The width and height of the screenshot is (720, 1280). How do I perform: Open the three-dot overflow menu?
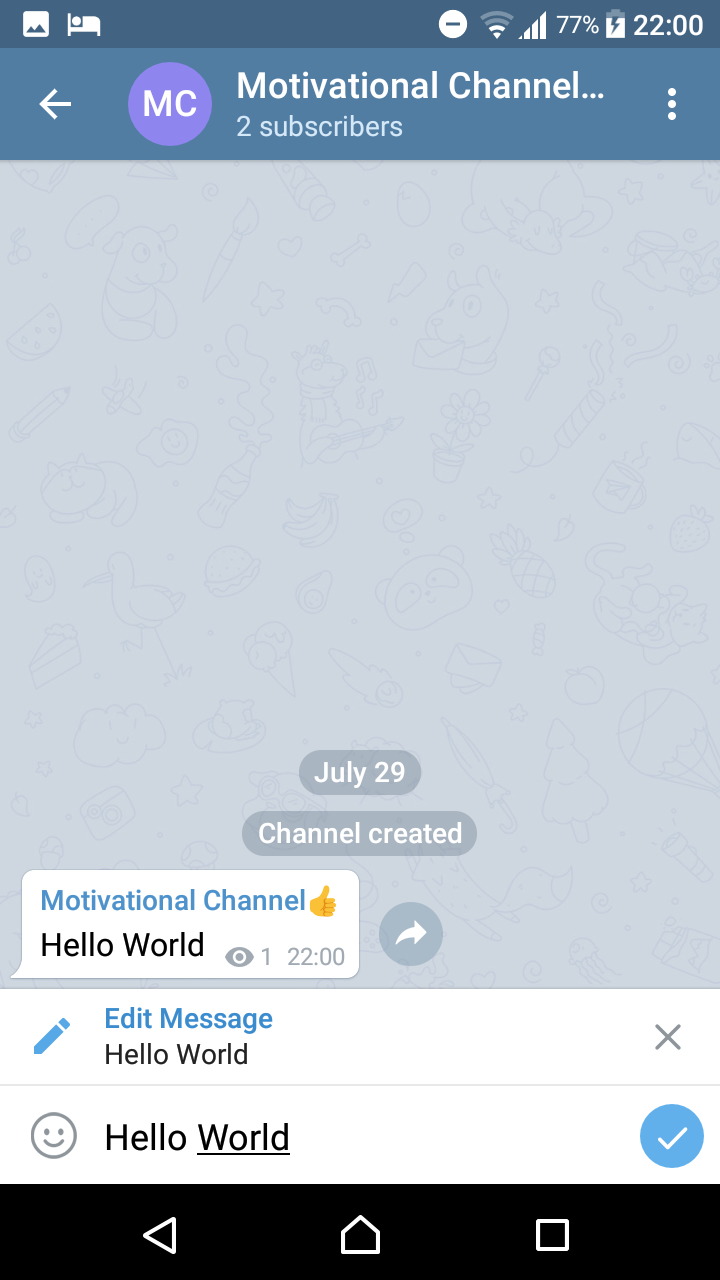(x=671, y=104)
